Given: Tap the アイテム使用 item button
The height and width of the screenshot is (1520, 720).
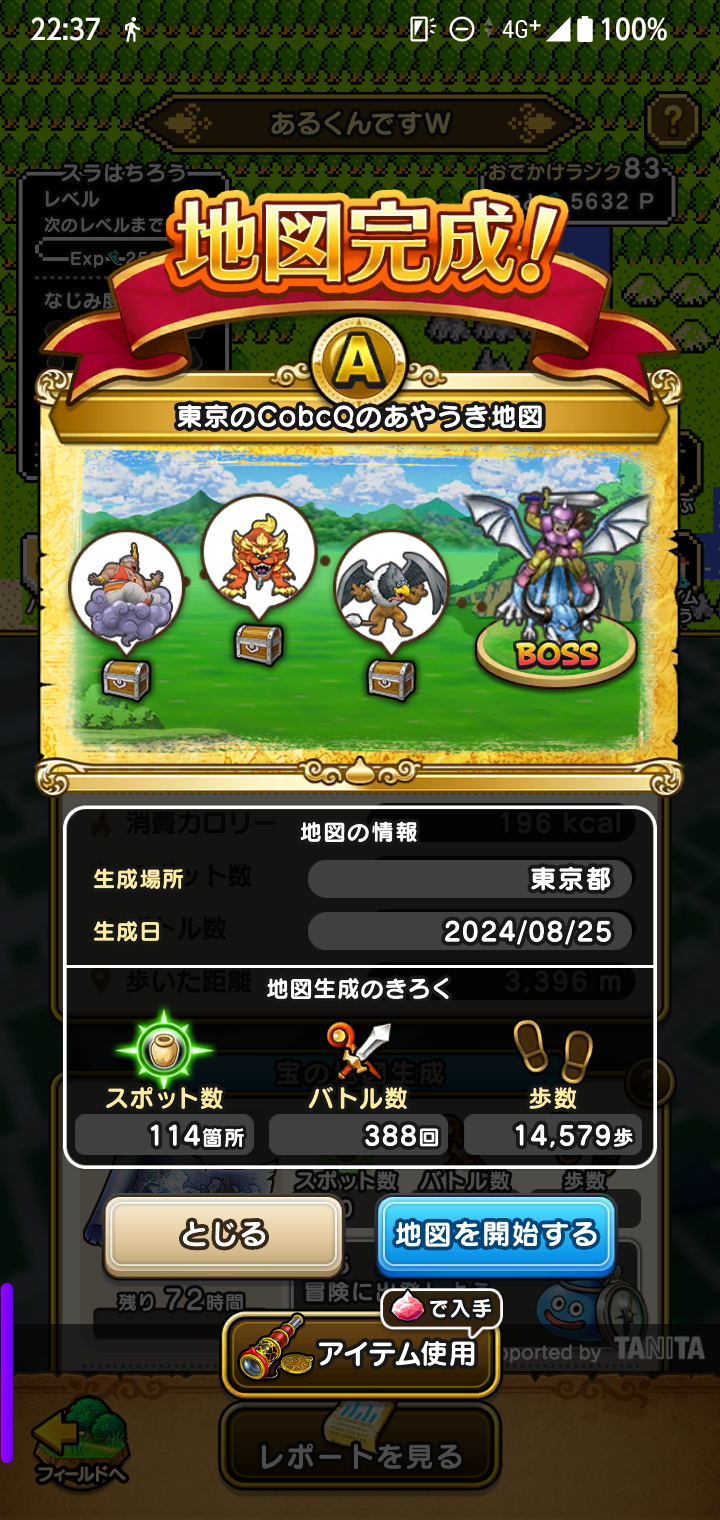Looking at the screenshot, I should 360,1353.
